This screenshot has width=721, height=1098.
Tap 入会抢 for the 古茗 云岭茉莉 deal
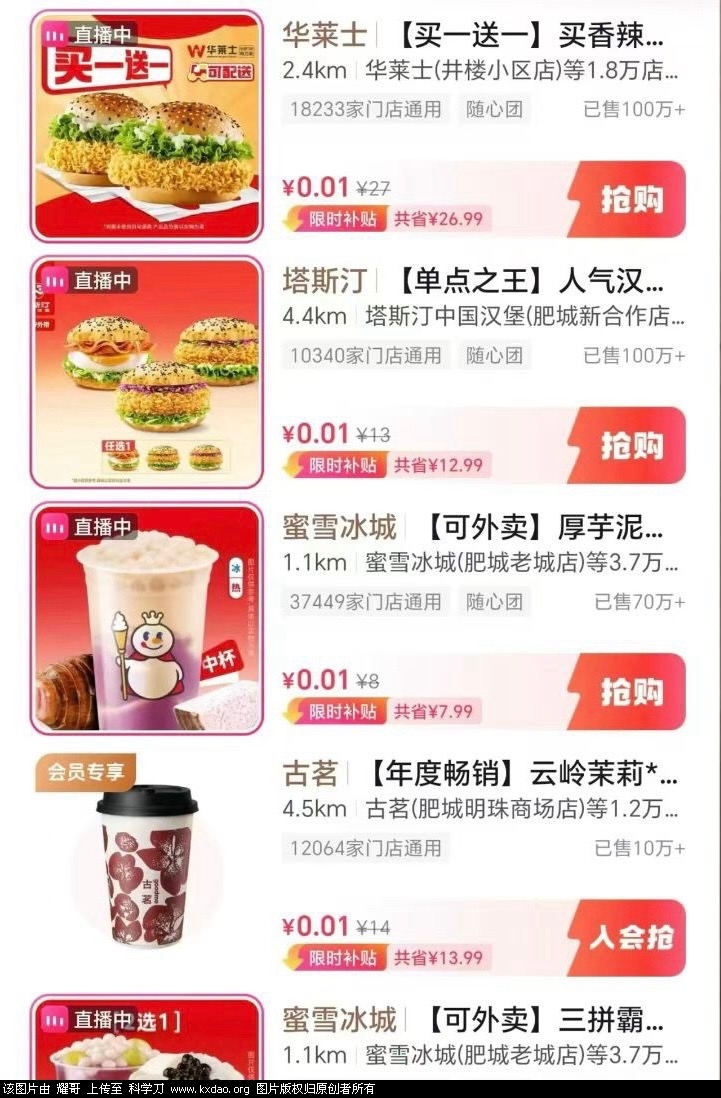tap(630, 938)
